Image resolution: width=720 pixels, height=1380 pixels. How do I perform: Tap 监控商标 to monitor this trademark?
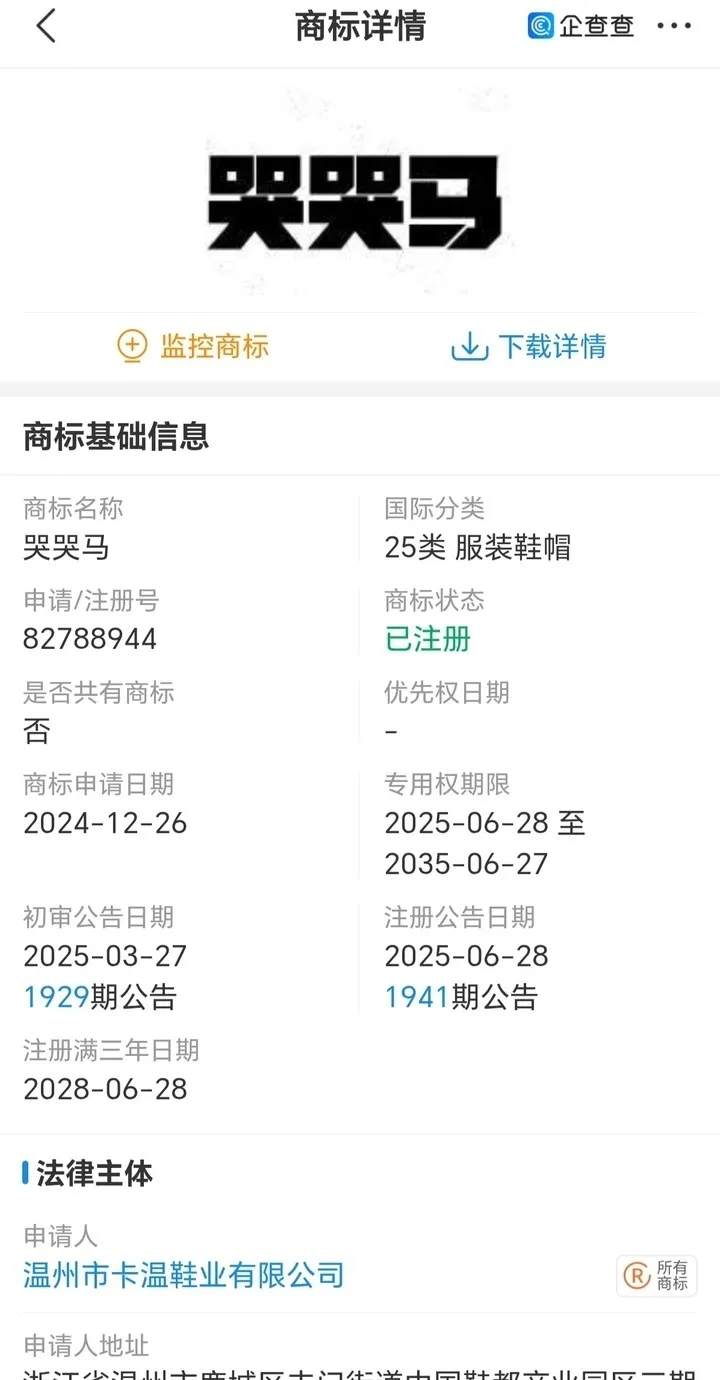(193, 346)
